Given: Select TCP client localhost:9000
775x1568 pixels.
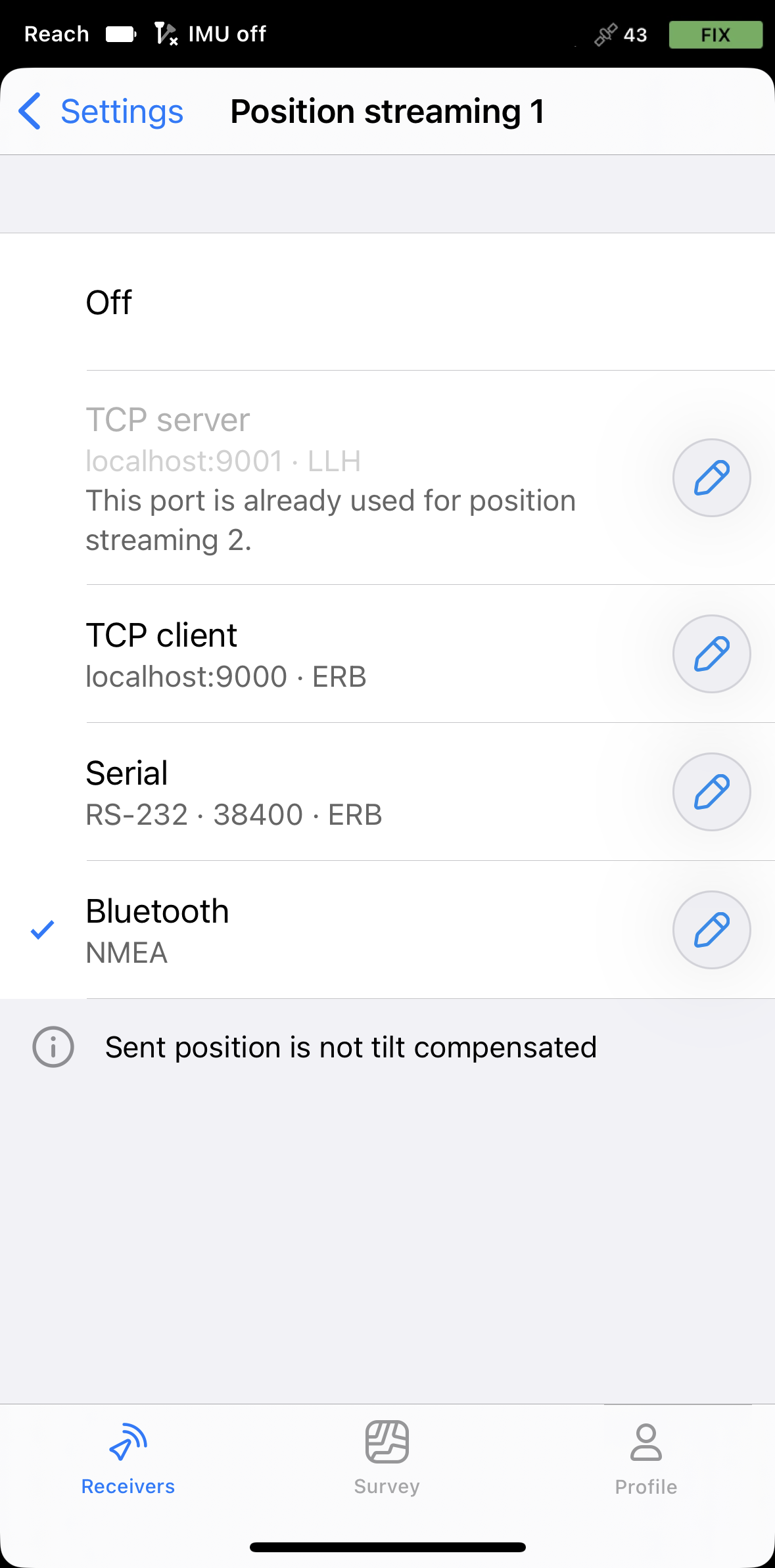Looking at the screenshot, I should pyautogui.click(x=335, y=654).
